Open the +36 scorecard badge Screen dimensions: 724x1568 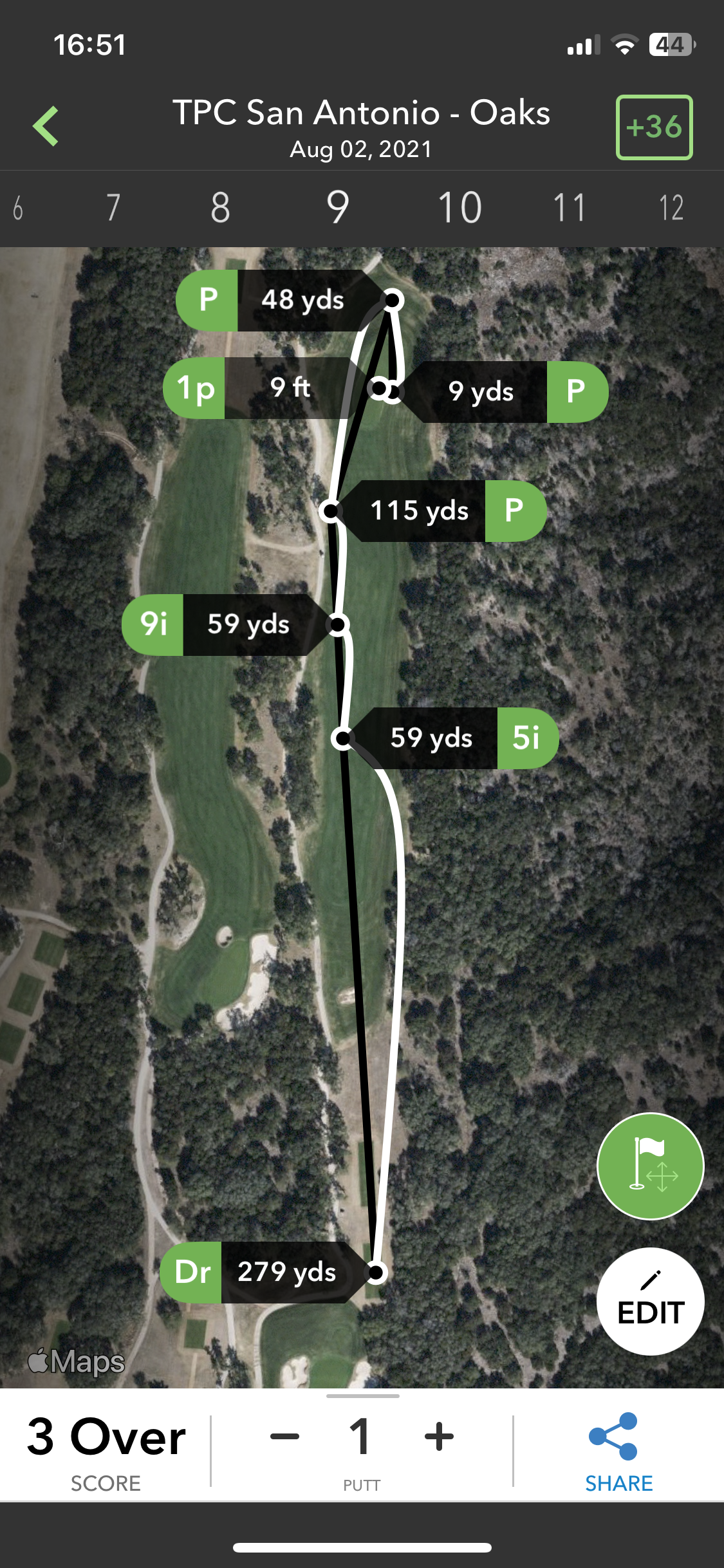tap(654, 127)
